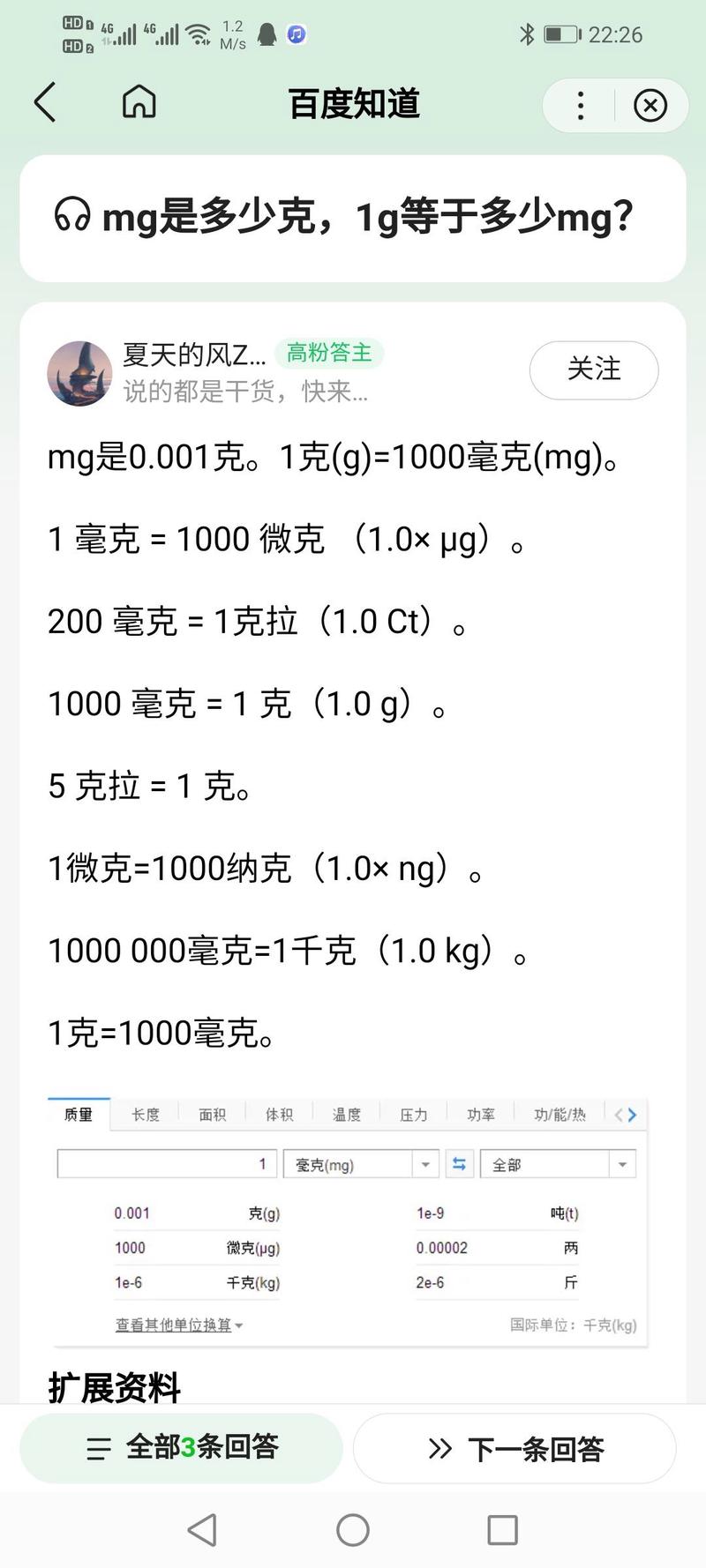The width and height of the screenshot is (706, 1568).
Task: Tap the headphone icon beside the question
Action: point(75,215)
